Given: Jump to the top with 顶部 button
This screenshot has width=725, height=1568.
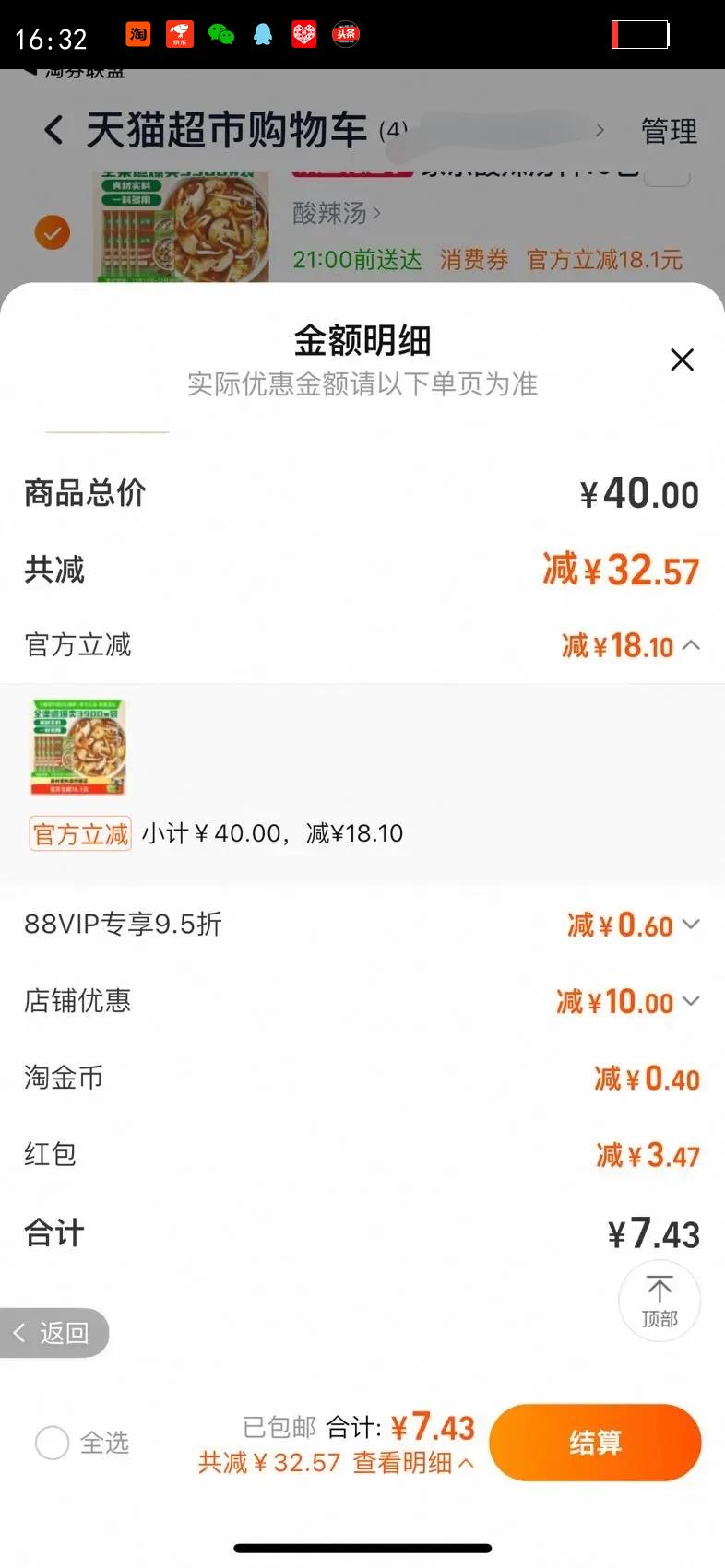Looking at the screenshot, I should (659, 1301).
